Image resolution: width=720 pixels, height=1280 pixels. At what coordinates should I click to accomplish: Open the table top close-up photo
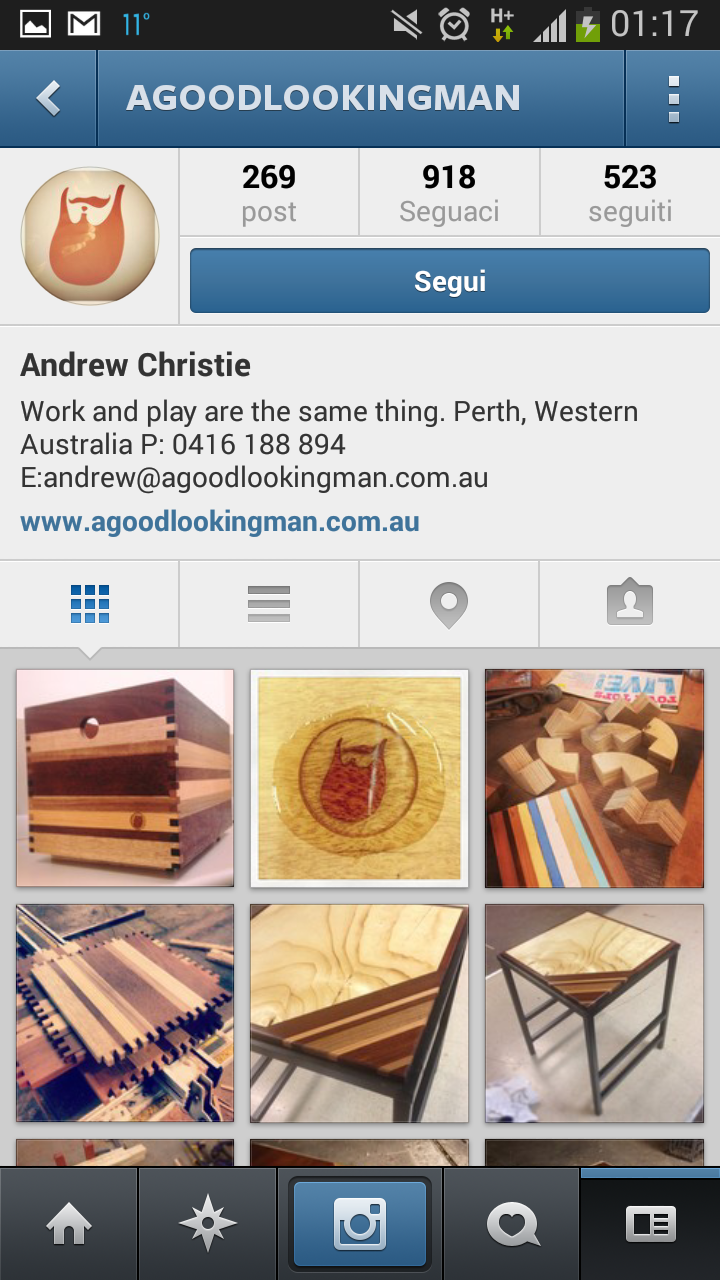[x=359, y=1013]
